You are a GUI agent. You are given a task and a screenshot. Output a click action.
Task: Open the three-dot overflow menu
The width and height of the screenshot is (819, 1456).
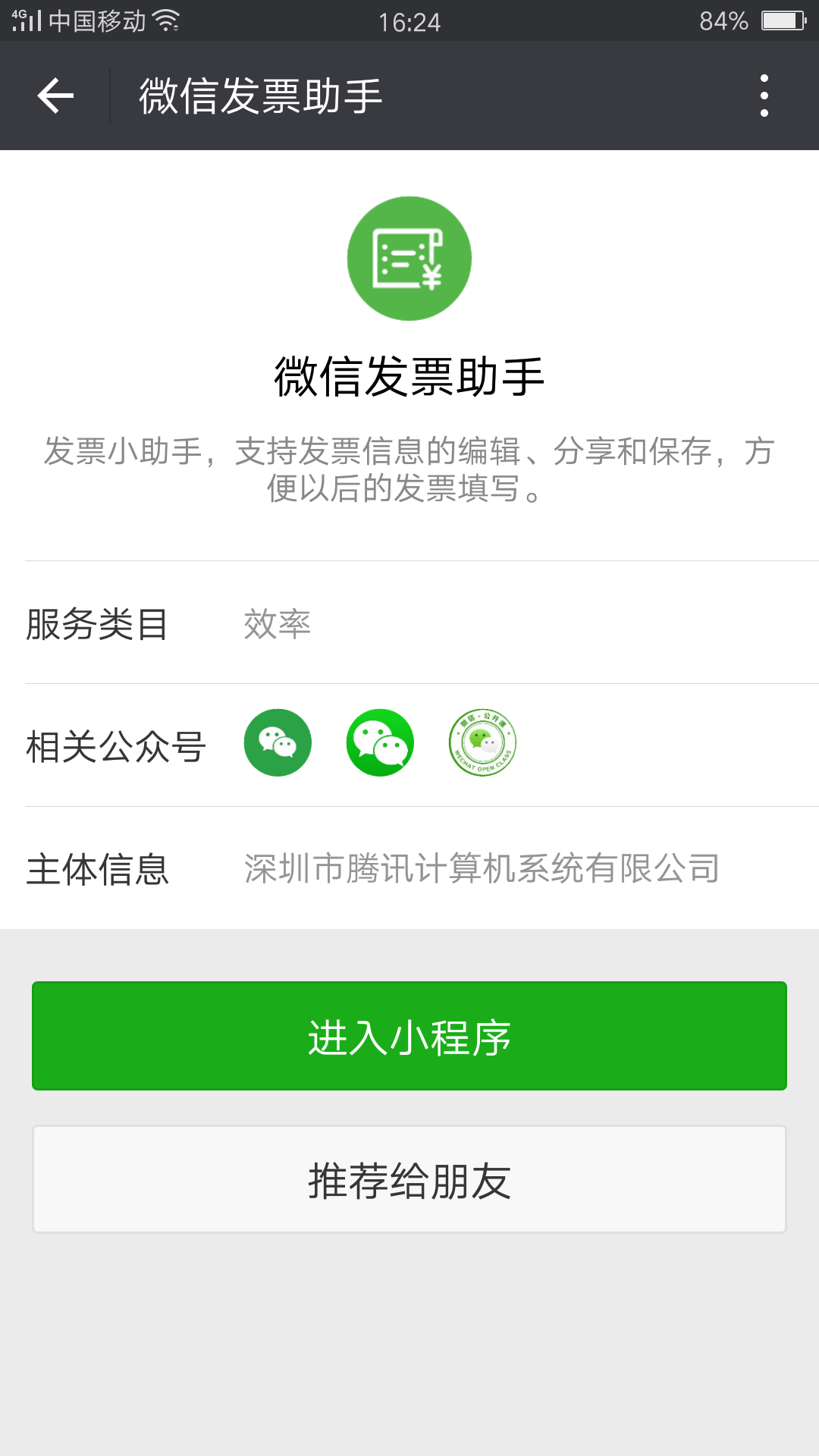coord(764,96)
